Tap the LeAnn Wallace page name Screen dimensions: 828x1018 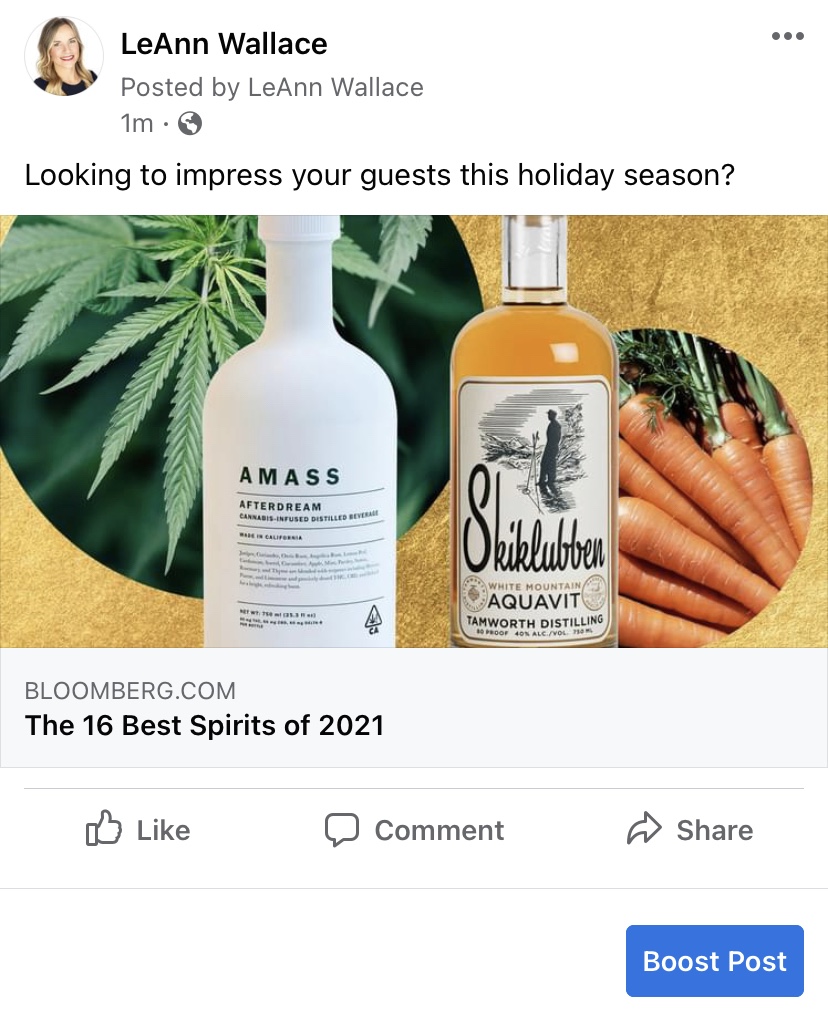(x=224, y=44)
